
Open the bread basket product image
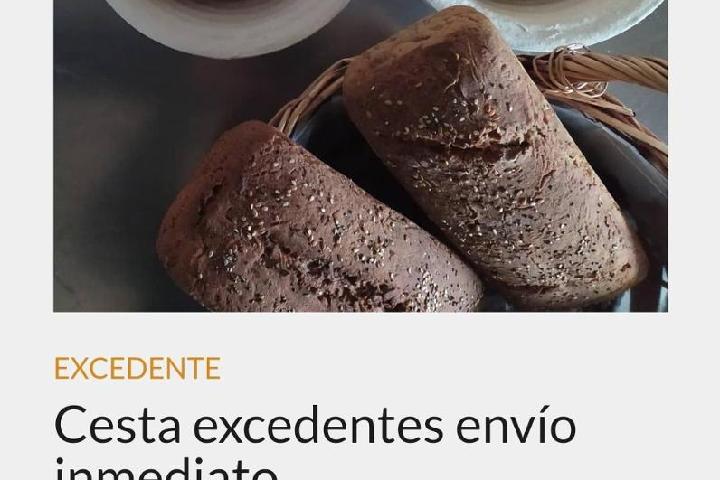point(360,160)
